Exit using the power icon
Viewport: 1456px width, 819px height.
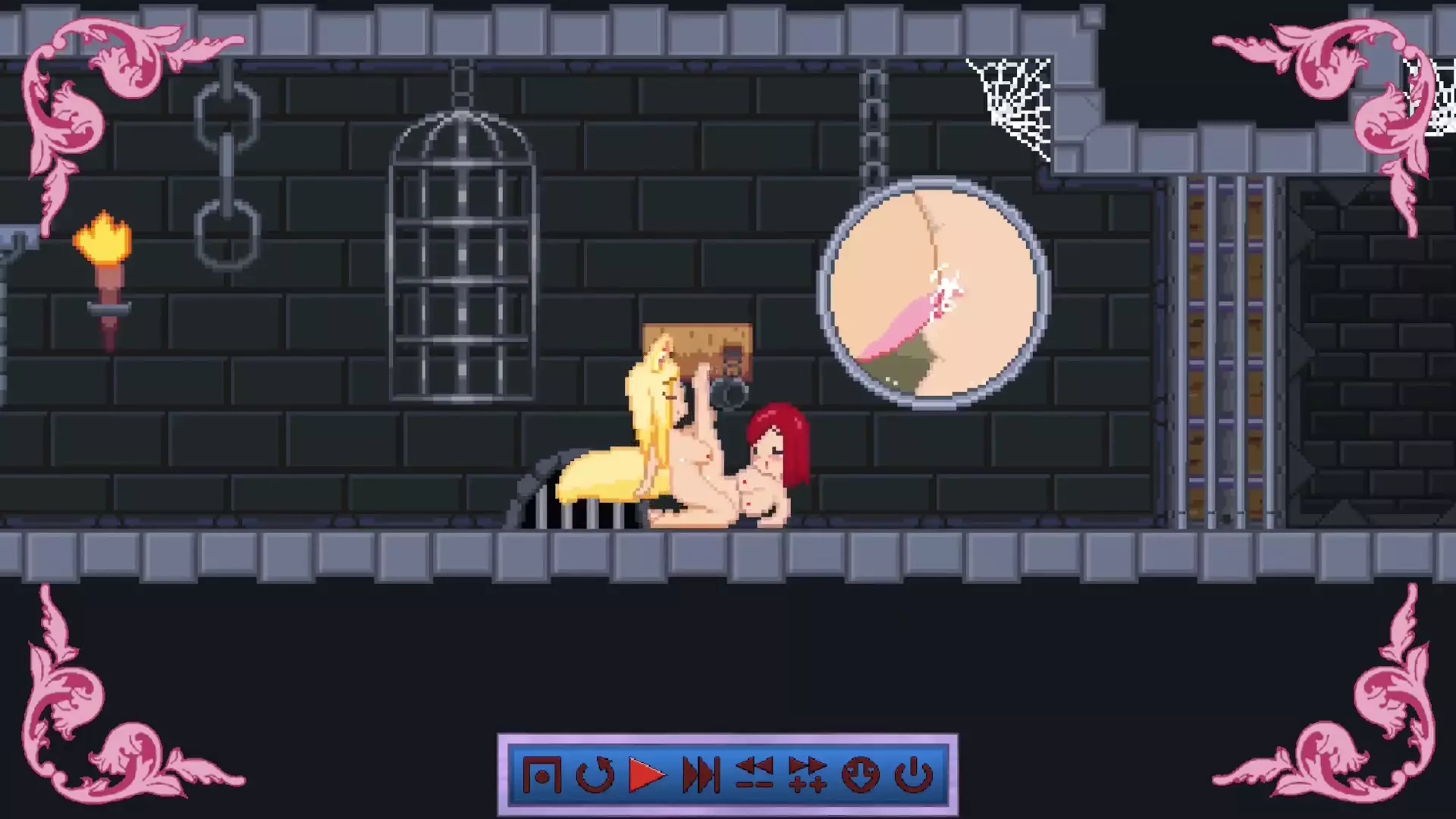tap(913, 775)
